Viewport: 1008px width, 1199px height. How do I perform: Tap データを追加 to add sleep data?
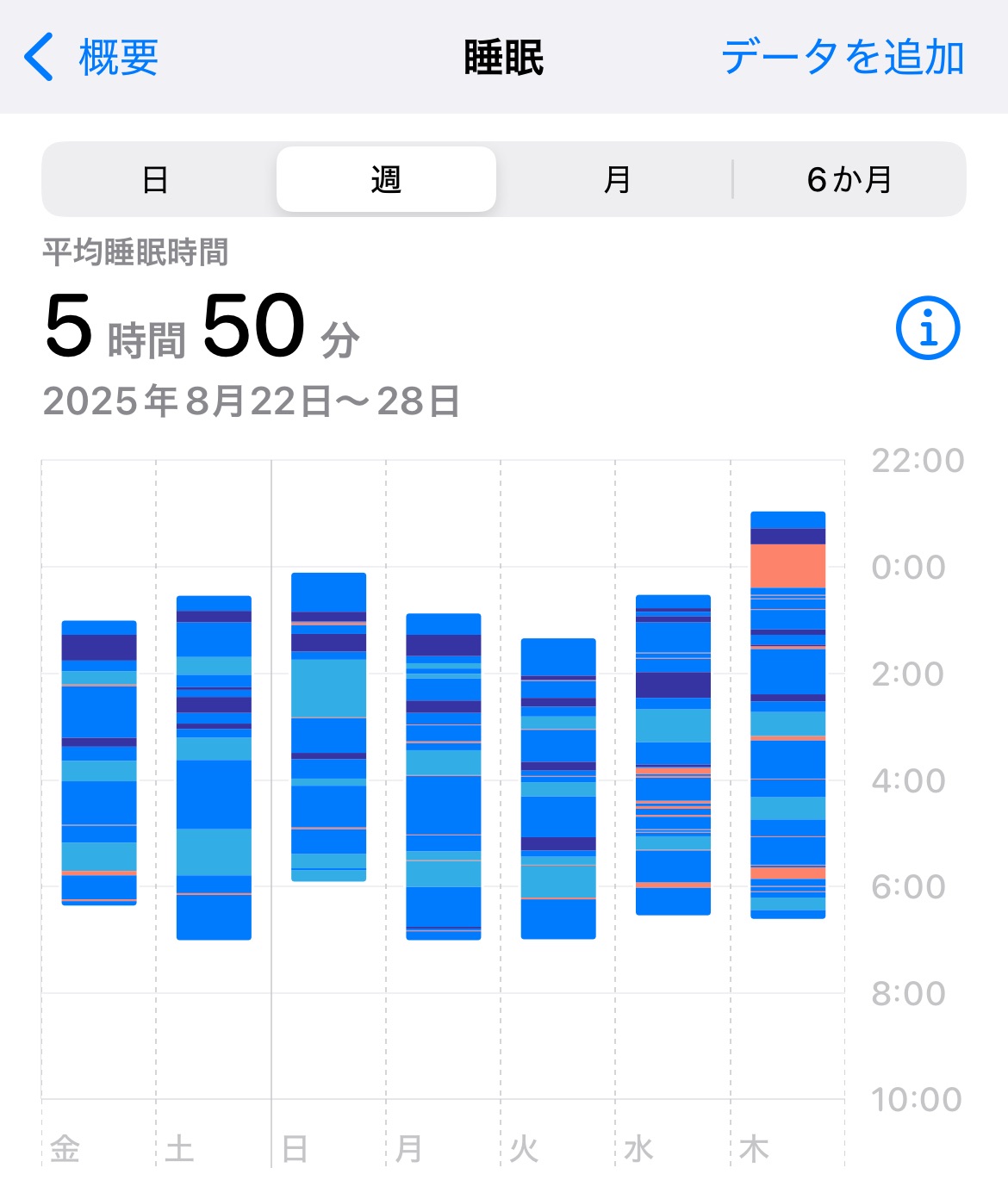pos(842,58)
